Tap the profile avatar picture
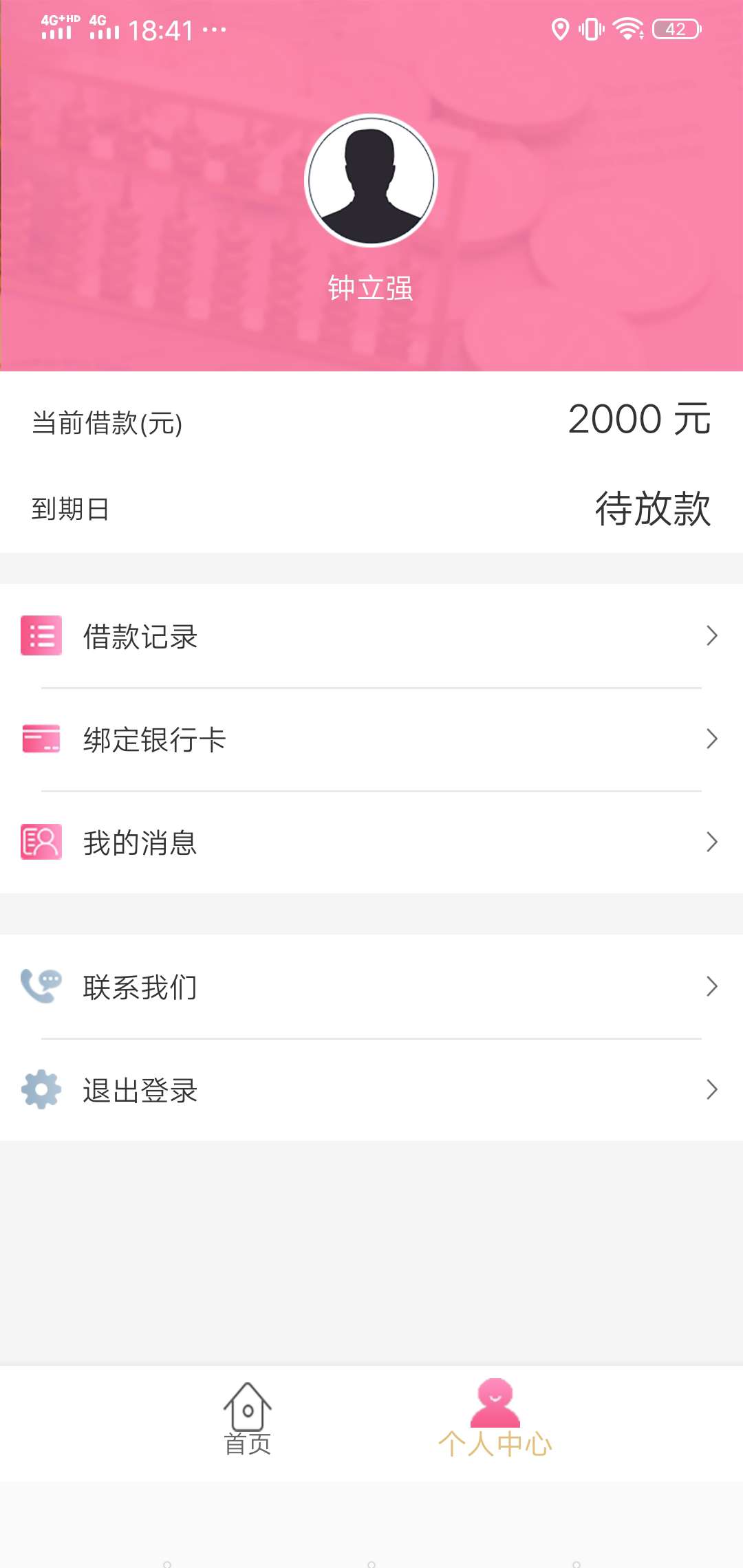The image size is (743, 1568). point(371,180)
